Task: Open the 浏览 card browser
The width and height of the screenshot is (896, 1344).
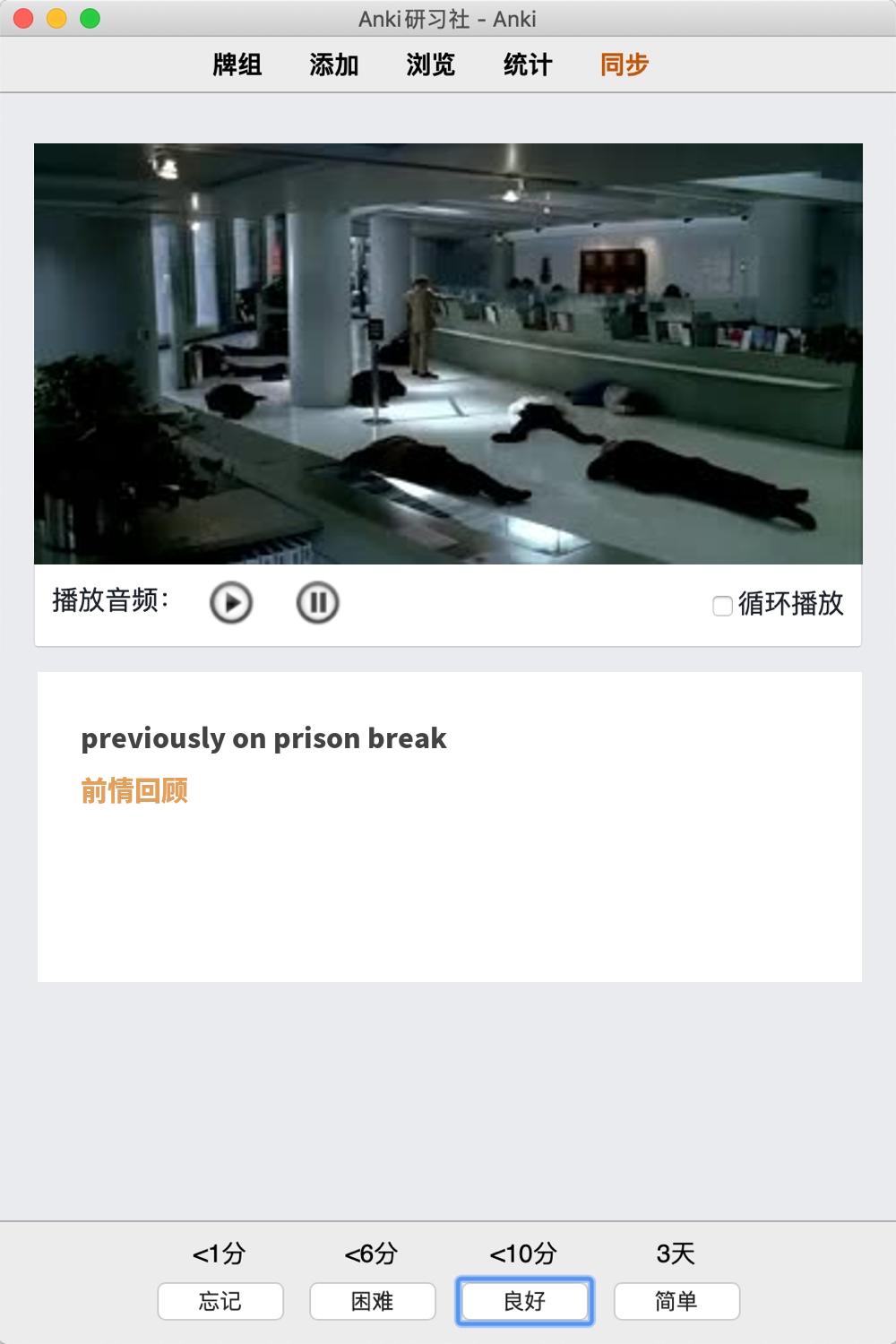Action: (431, 65)
